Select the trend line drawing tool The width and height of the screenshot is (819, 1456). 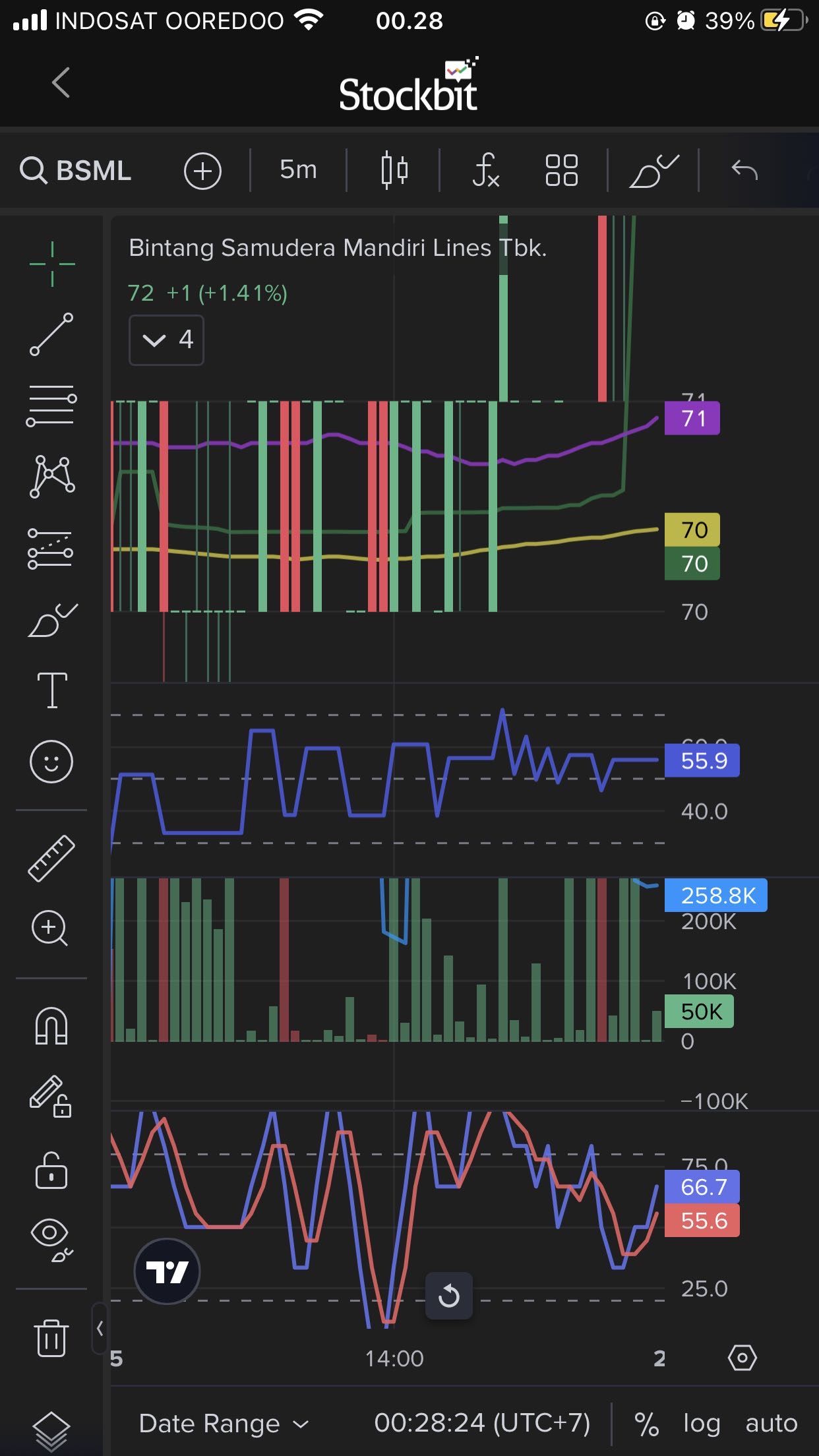pos(51,334)
